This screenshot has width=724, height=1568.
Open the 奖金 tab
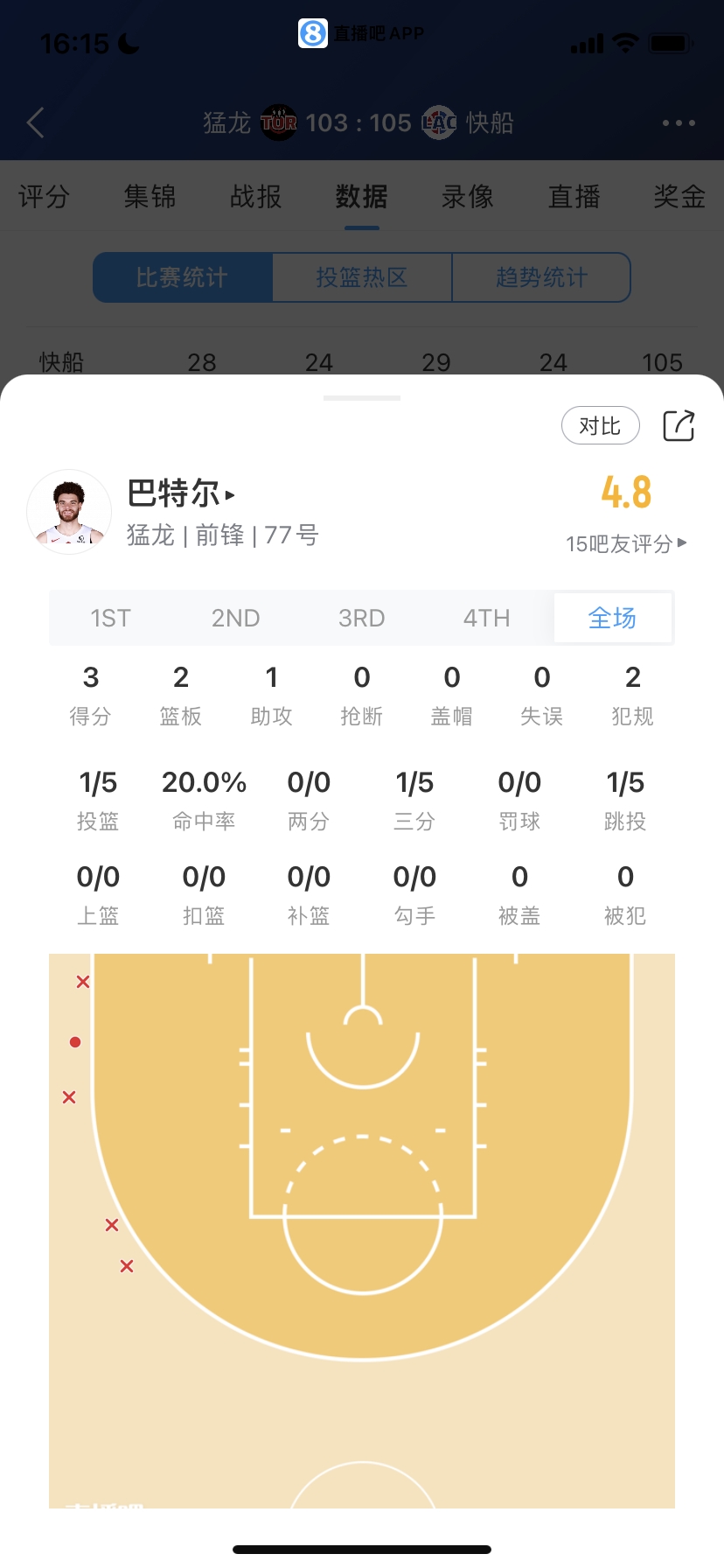pos(679,197)
